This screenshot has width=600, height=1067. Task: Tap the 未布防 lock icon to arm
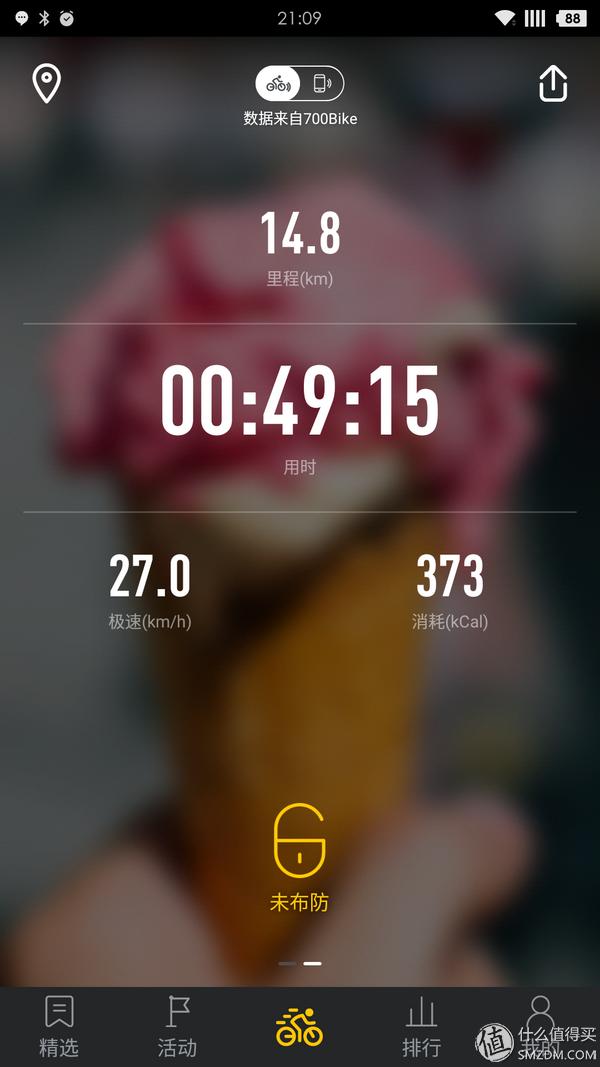click(x=299, y=838)
